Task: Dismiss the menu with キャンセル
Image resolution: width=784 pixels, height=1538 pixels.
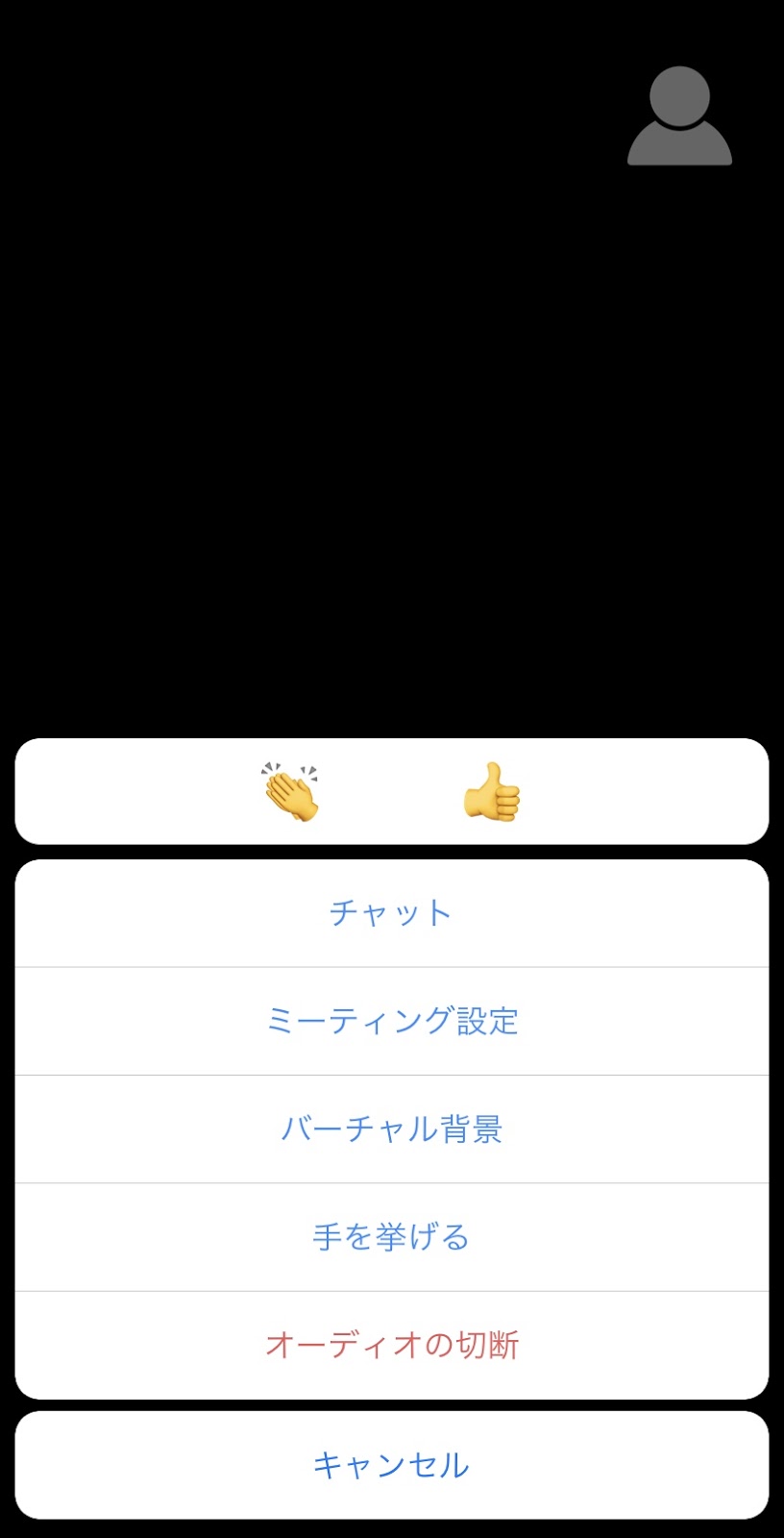Action: 391,1465
